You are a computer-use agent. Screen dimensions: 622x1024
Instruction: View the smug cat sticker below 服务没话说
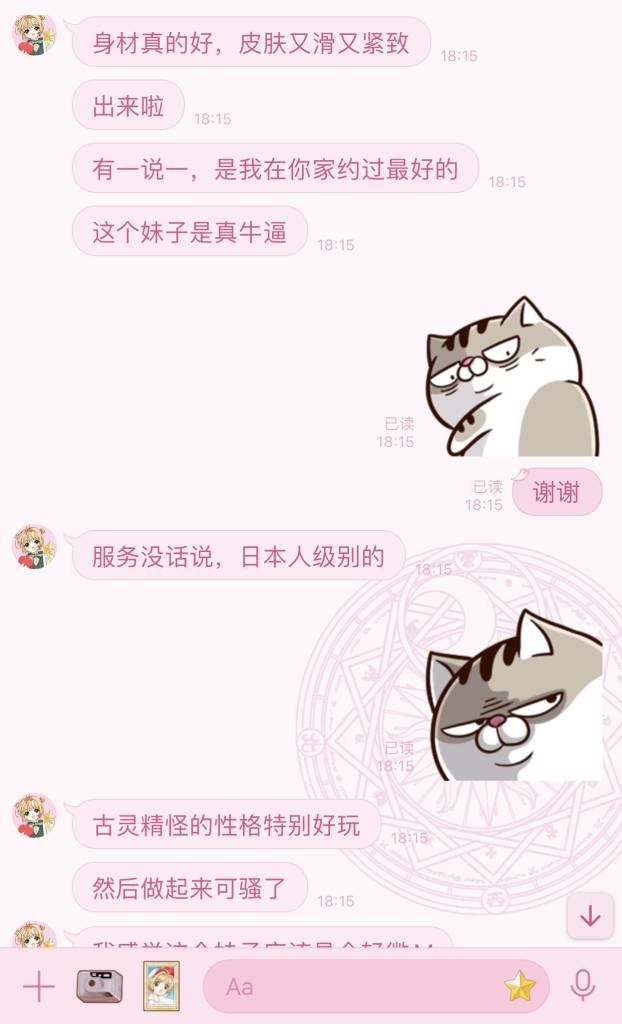click(x=515, y=698)
